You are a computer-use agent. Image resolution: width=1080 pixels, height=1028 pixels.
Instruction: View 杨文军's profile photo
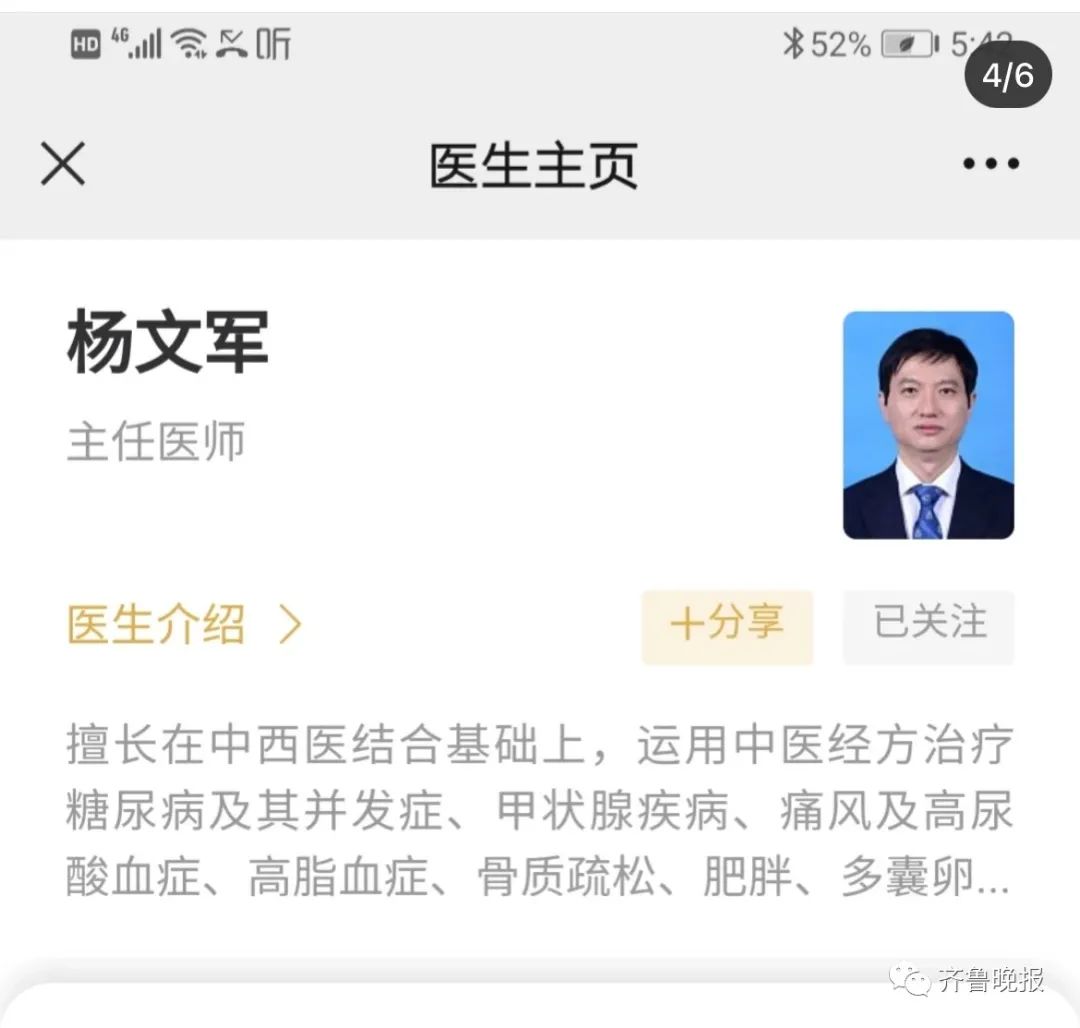pos(928,425)
